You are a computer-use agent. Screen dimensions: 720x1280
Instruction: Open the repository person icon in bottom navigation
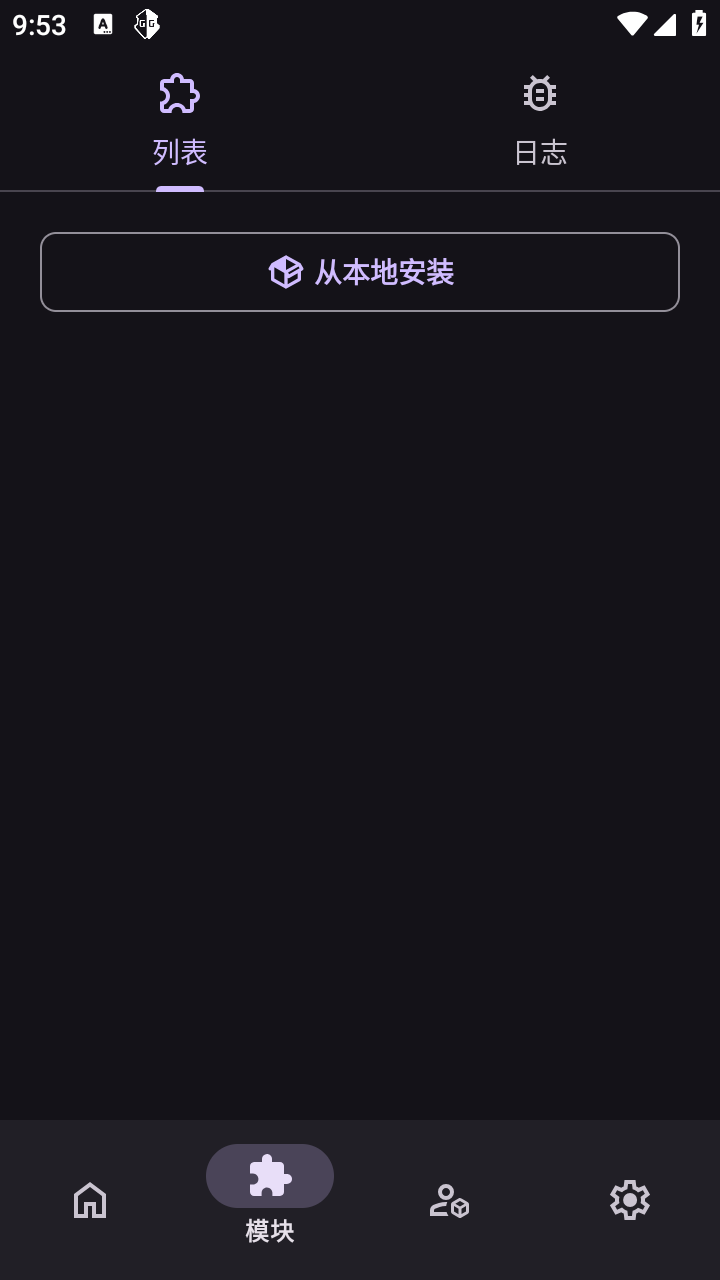(449, 1199)
